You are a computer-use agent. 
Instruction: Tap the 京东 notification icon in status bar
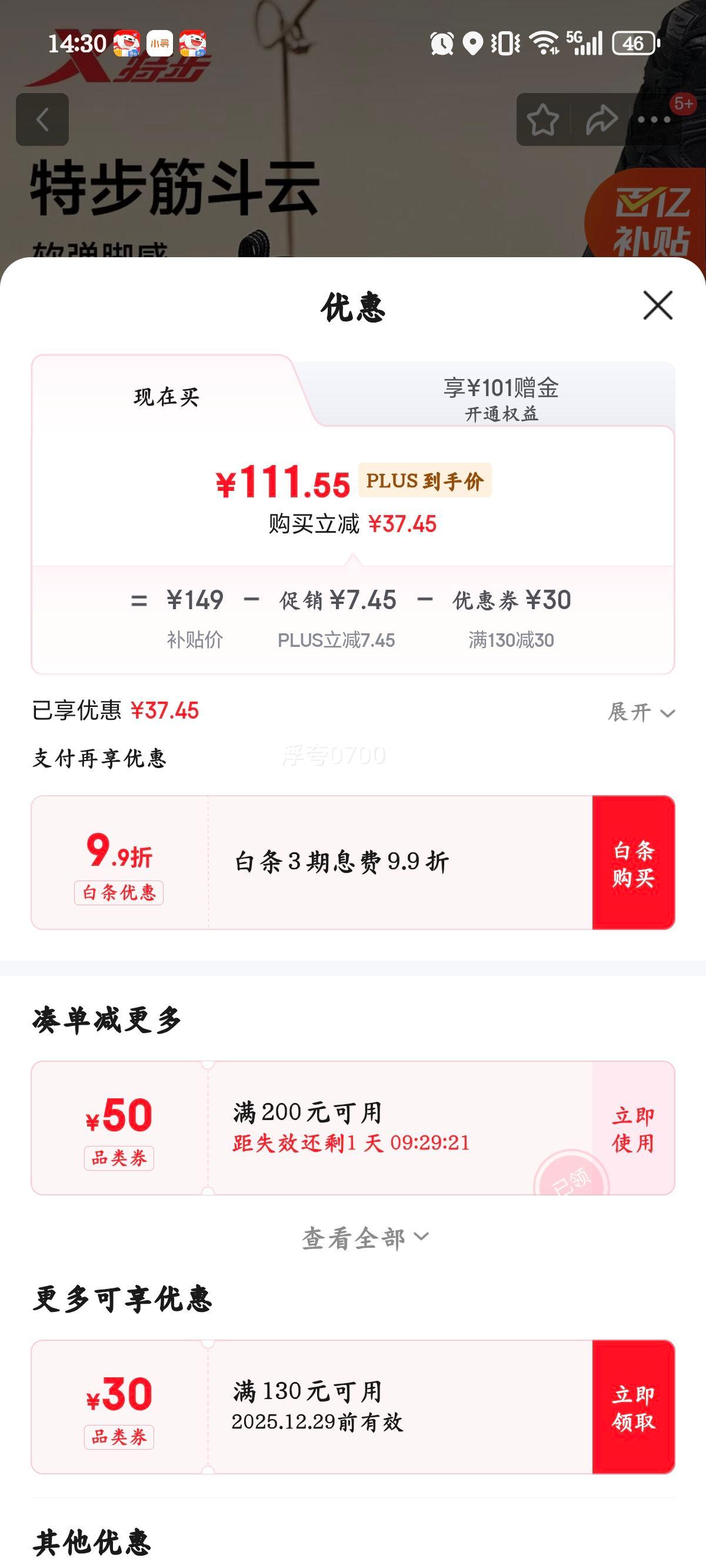click(x=126, y=42)
